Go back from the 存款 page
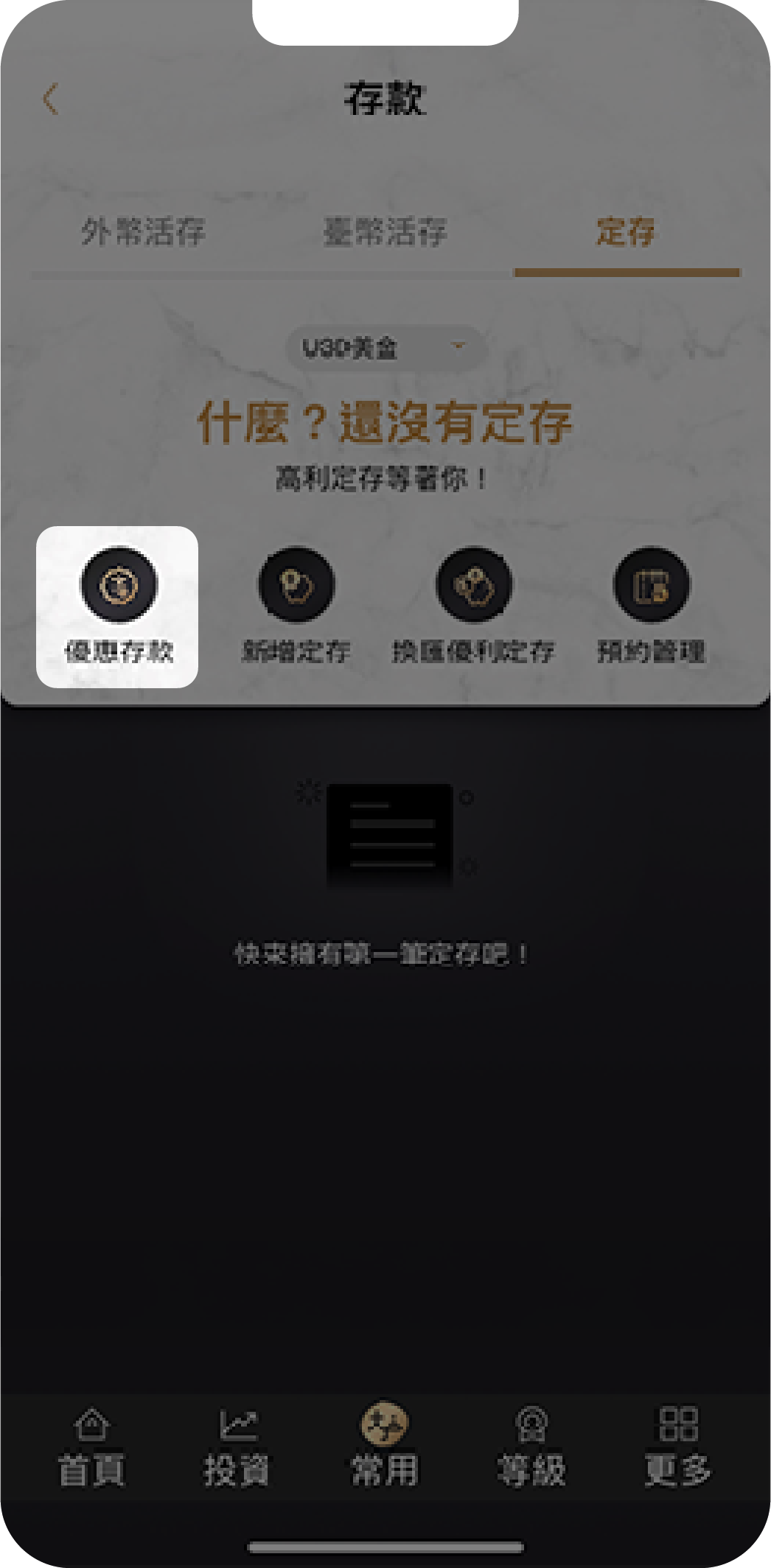The height and width of the screenshot is (1568, 771). coord(50,99)
